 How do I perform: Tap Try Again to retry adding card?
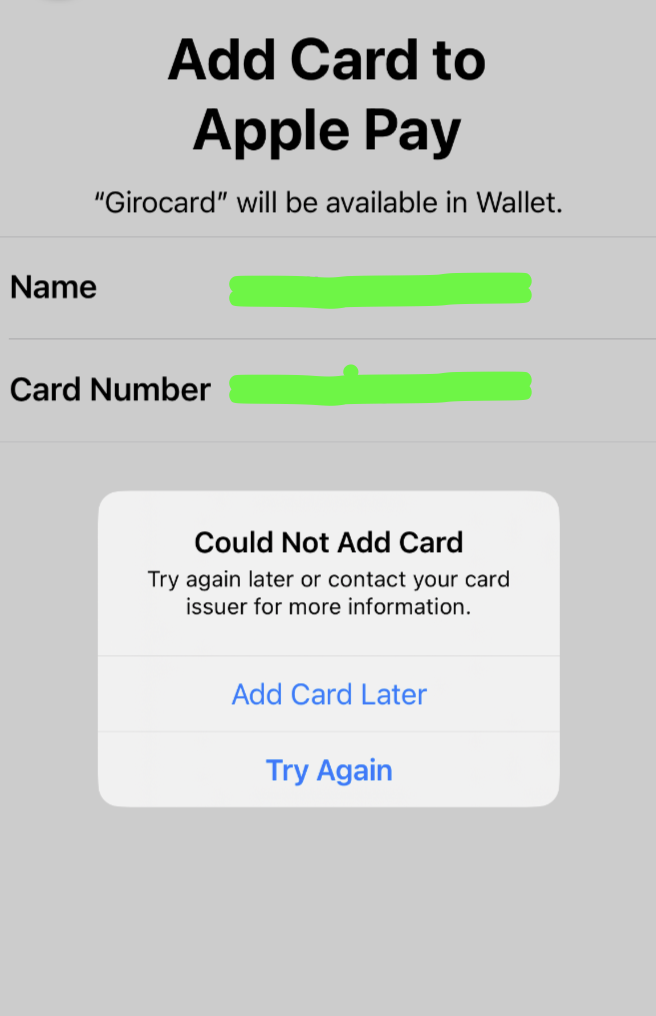(329, 771)
